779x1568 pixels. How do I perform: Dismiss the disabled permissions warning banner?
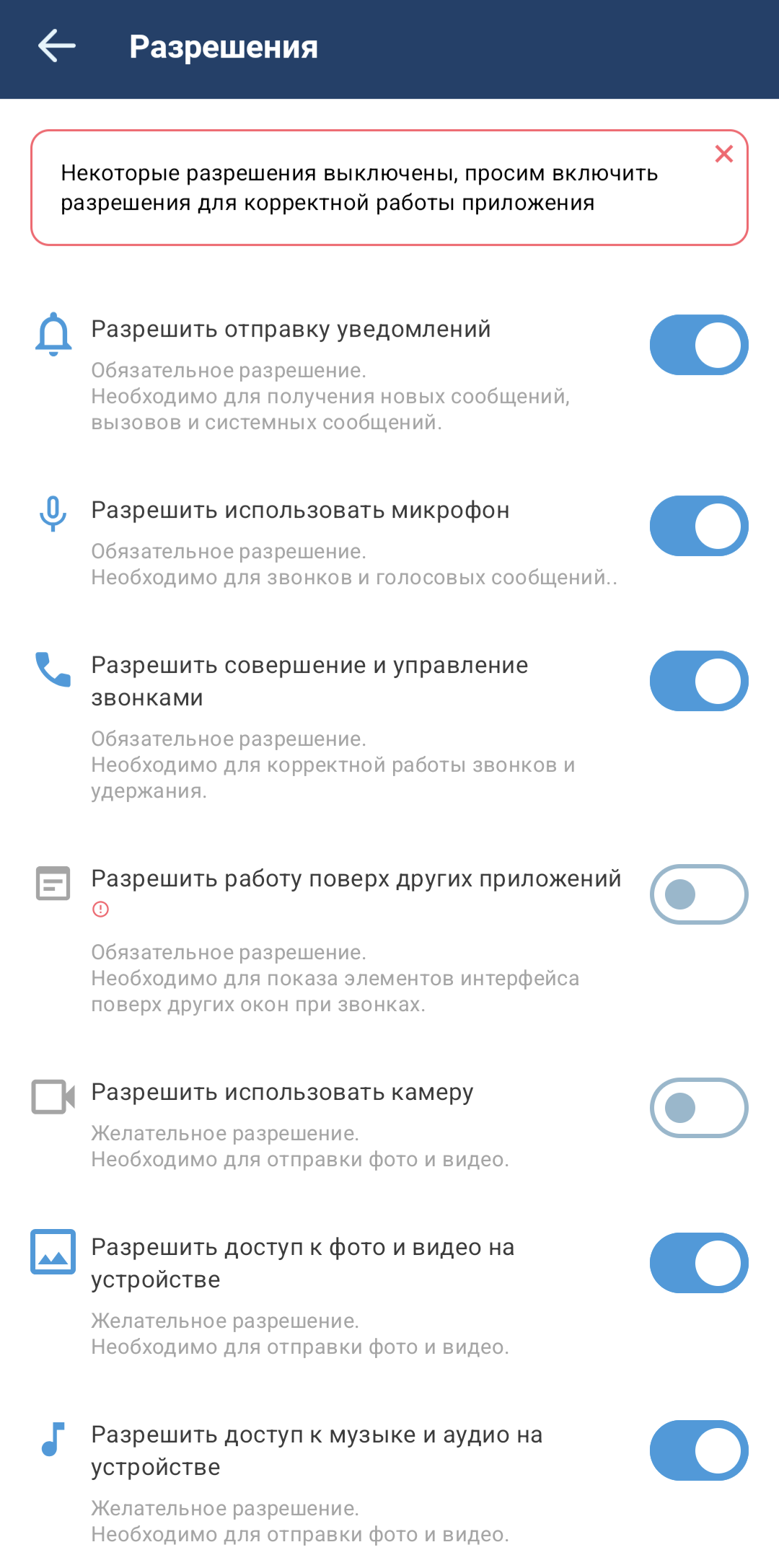click(723, 154)
